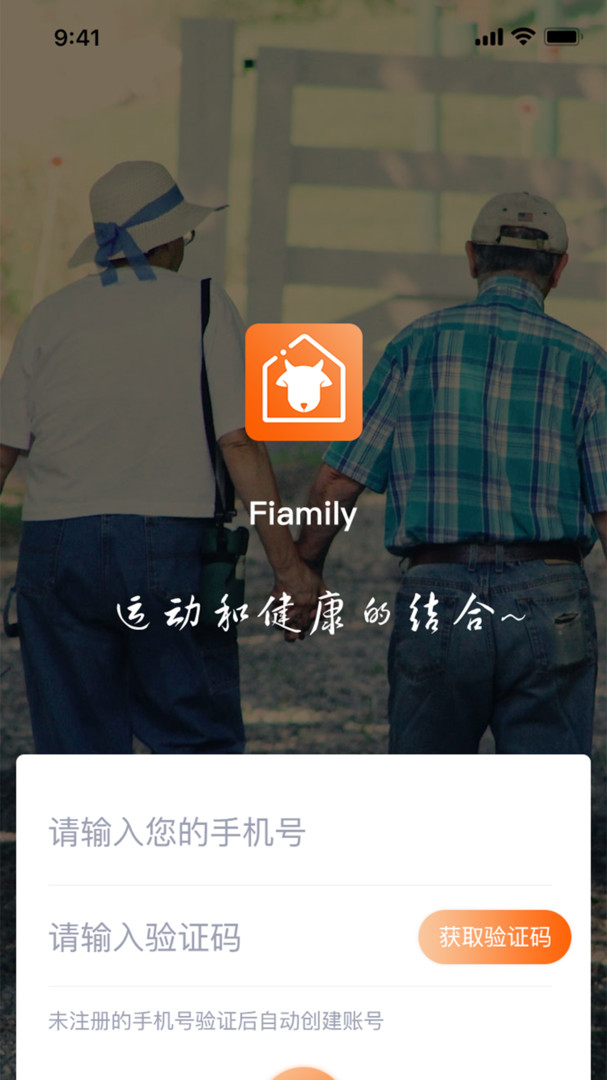Tap the 获取验证码 button
This screenshot has width=607, height=1080.
495,937
